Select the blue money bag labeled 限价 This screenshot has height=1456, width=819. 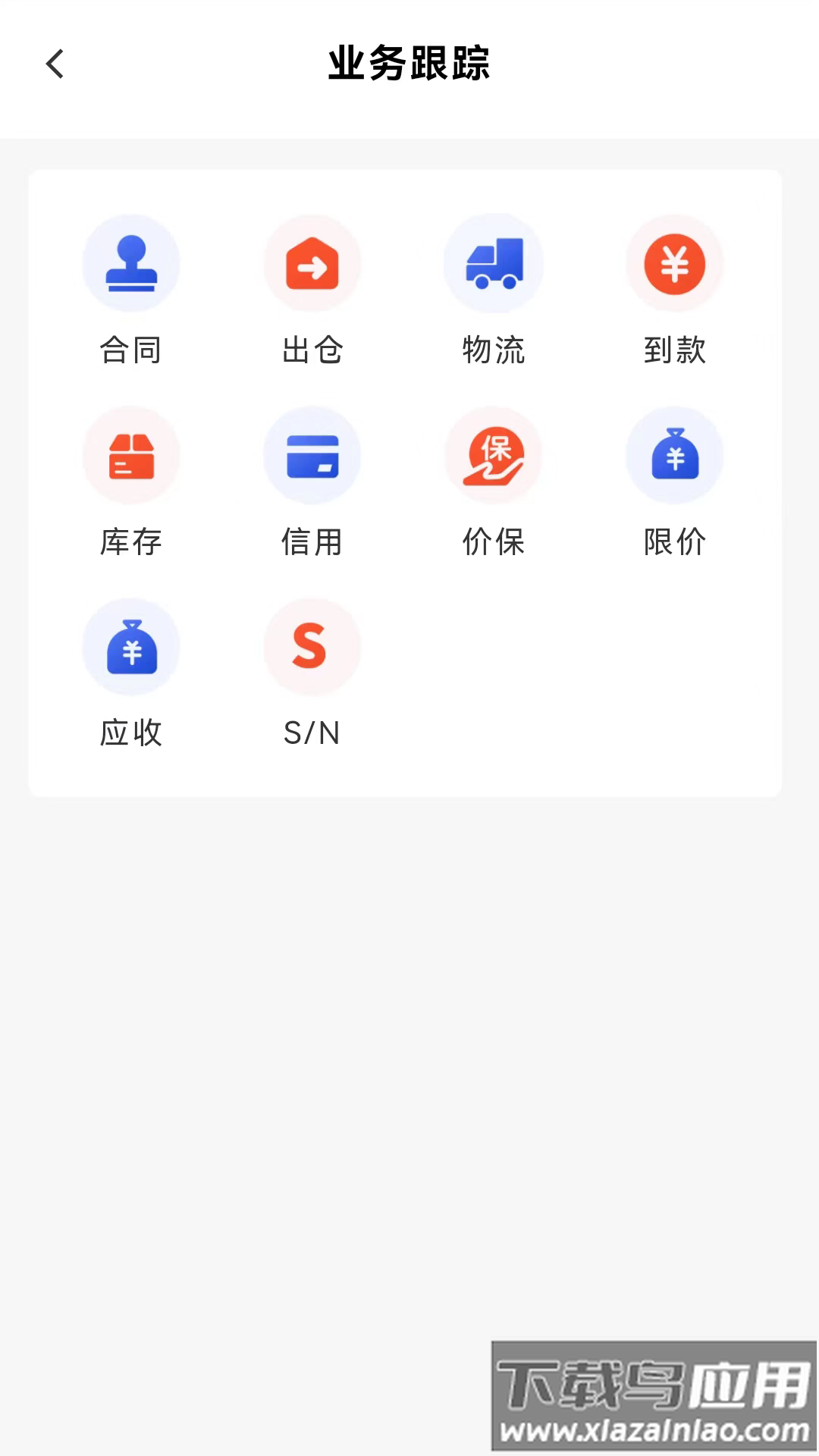tap(675, 455)
